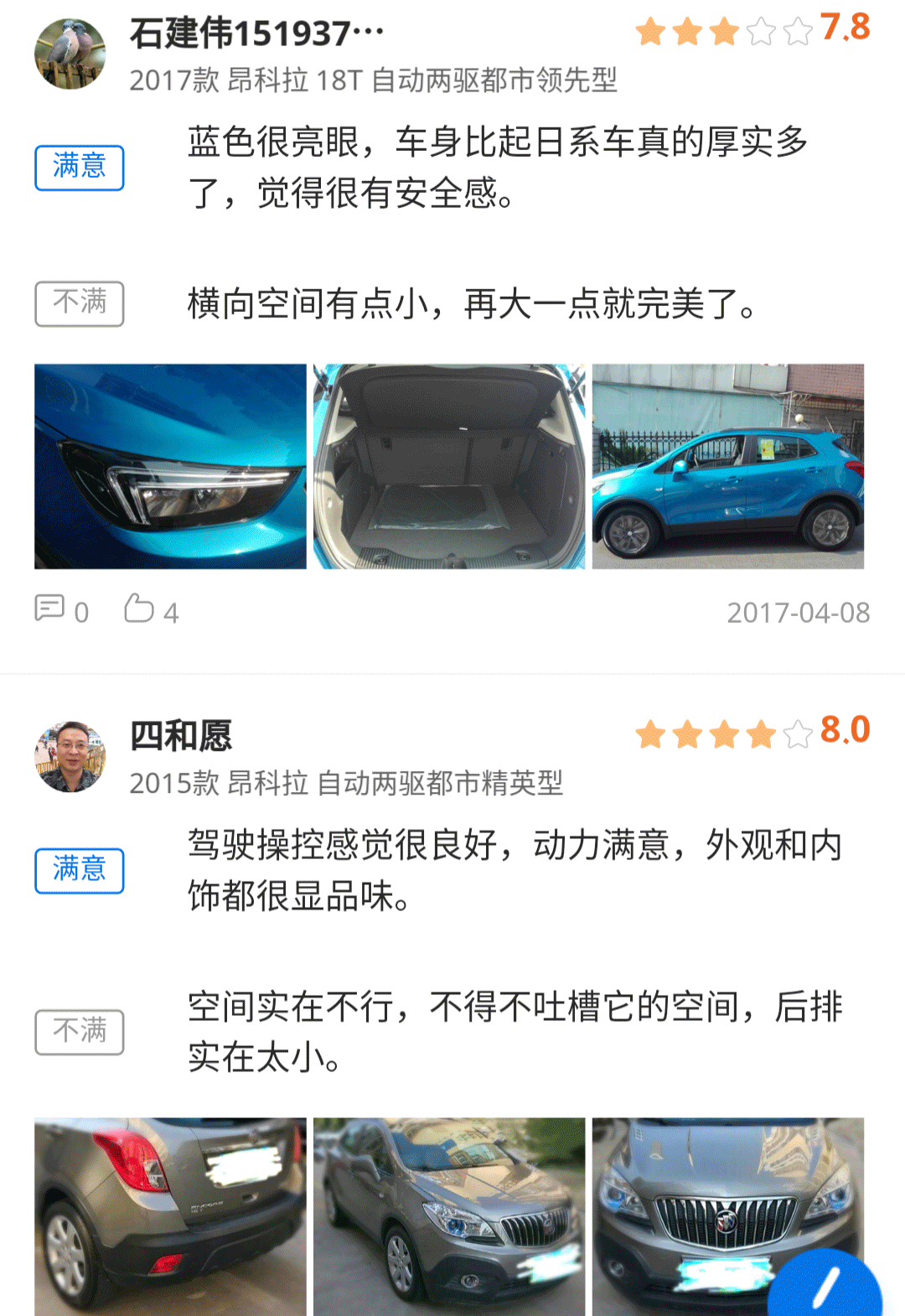The image size is (905, 1316).
Task: View the gray car front-angle photo
Action: pos(449,1215)
